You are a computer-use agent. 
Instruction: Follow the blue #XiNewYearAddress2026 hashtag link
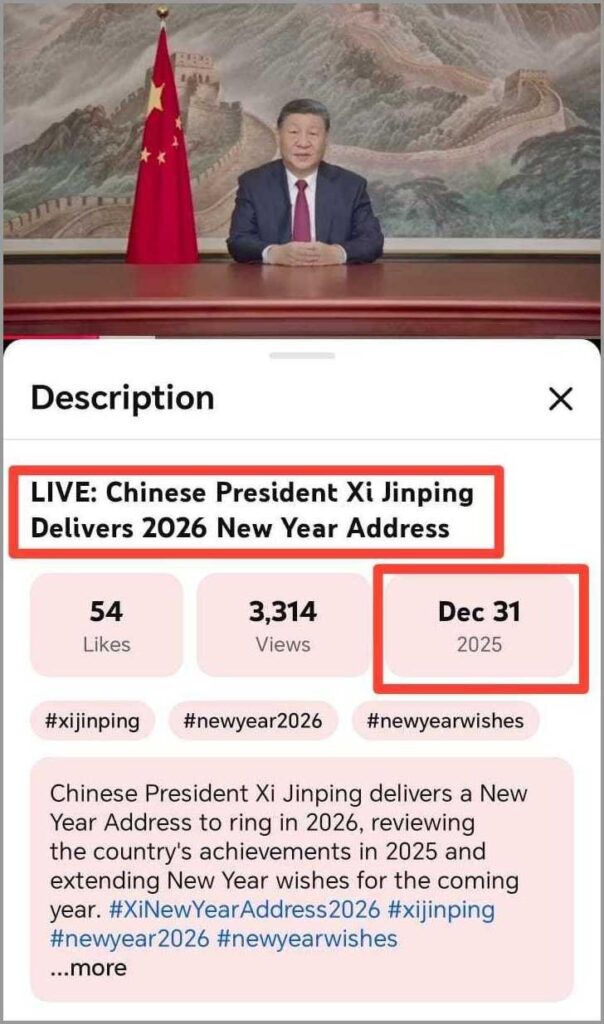click(244, 911)
